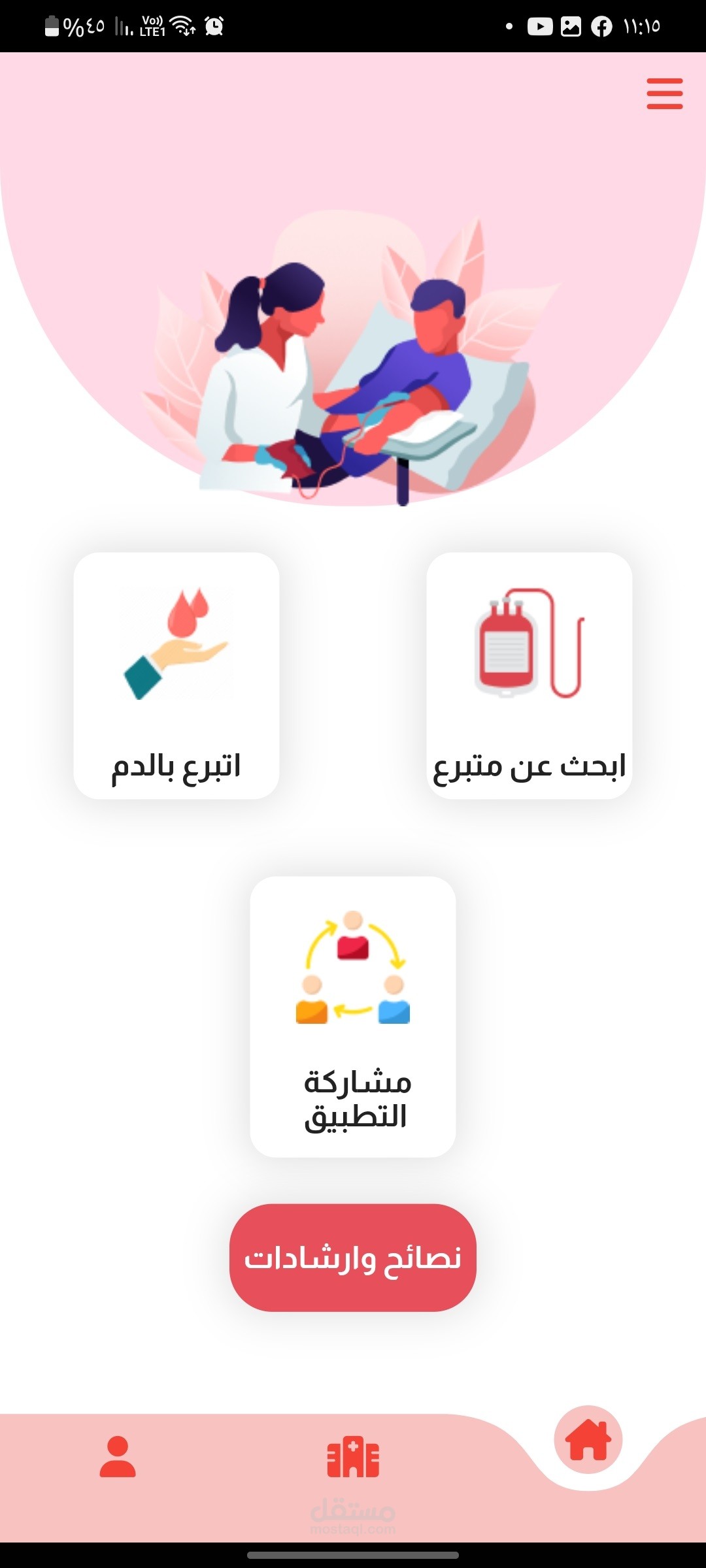Switch to the home tab
Viewport: 706px width, 1568px height.
coord(588,1439)
